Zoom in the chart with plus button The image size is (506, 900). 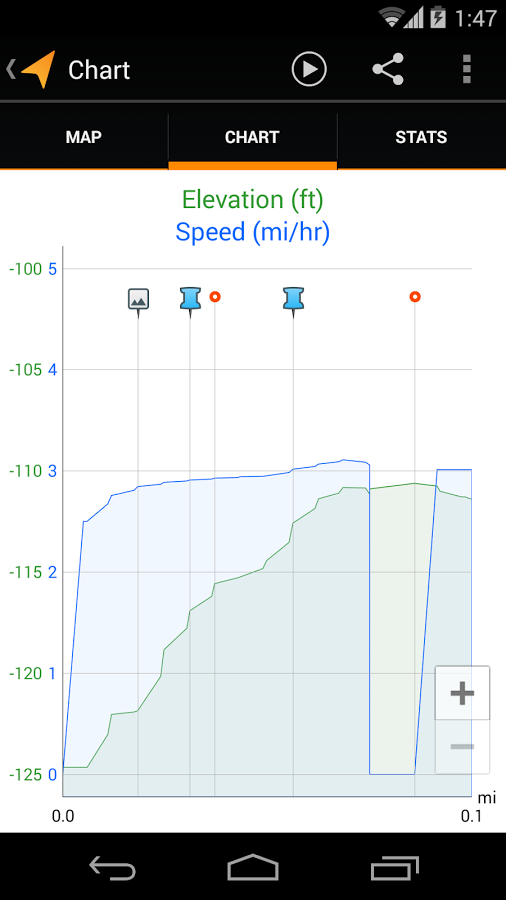pyautogui.click(x=462, y=693)
